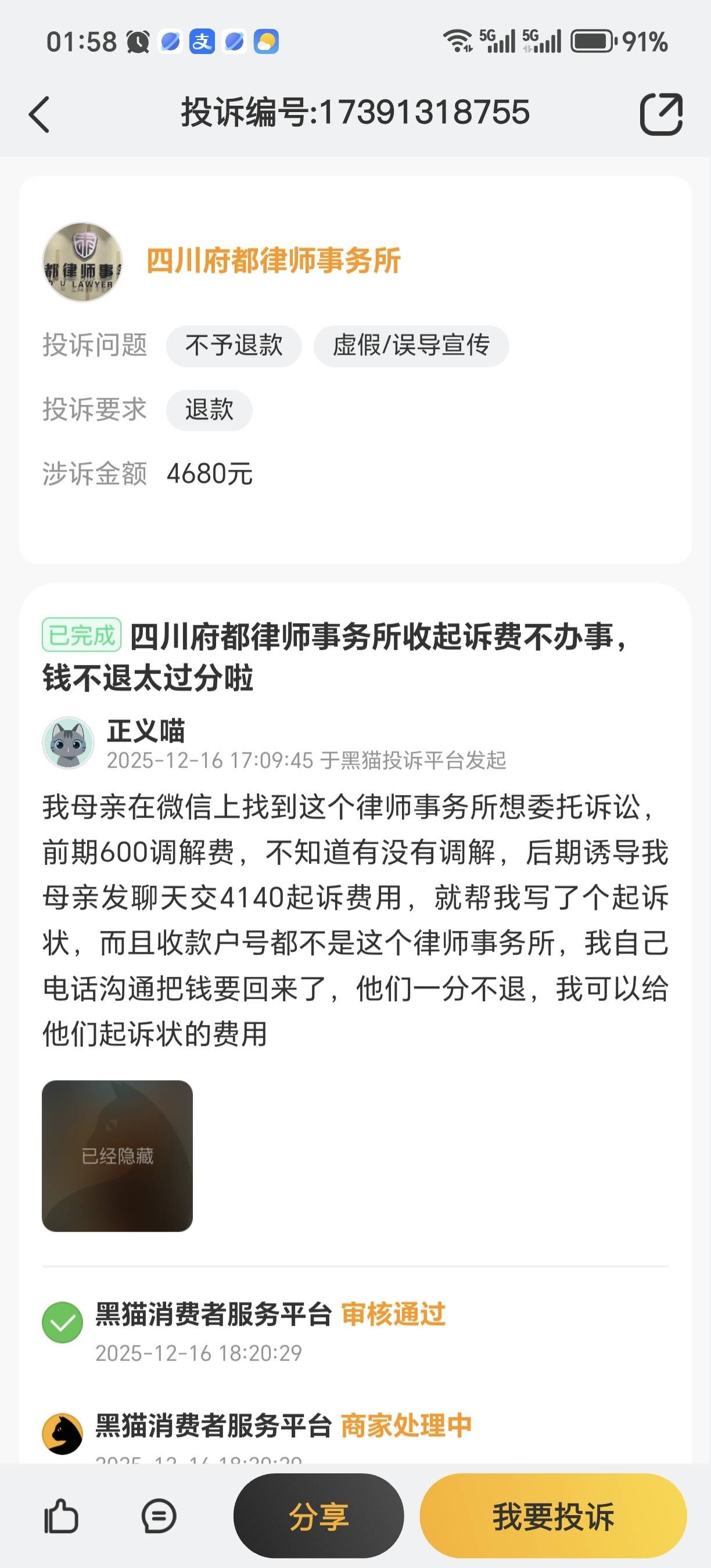Image resolution: width=711 pixels, height=1568 pixels.
Task: Tap the 不予退款 issue chip
Action: click(234, 346)
